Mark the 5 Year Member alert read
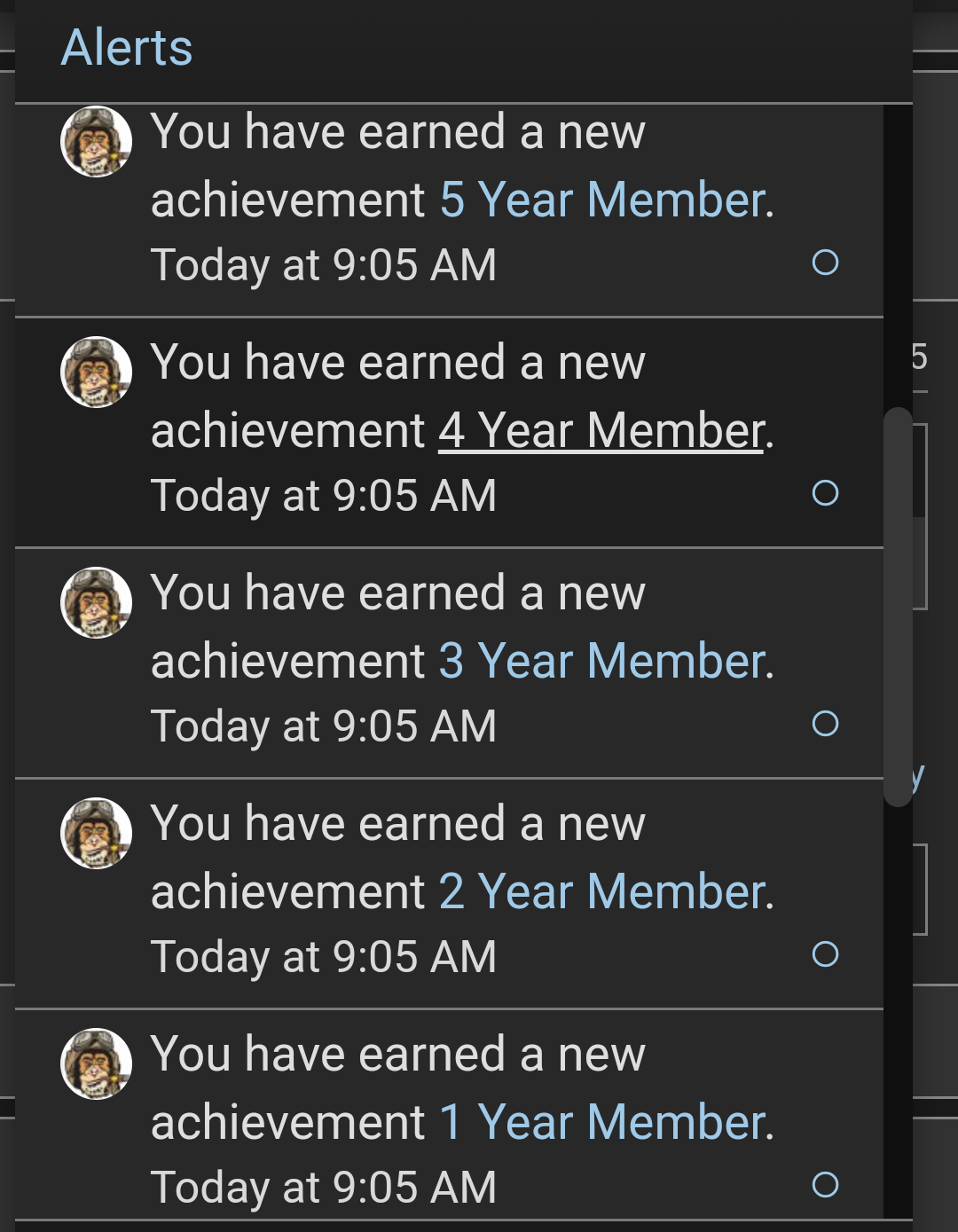This screenshot has height=1232, width=958. [x=825, y=263]
